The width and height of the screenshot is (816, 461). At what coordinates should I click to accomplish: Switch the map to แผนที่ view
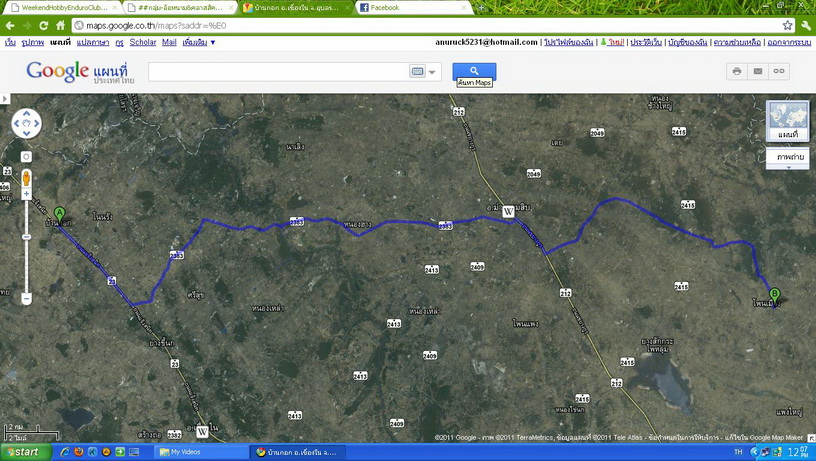(x=788, y=123)
